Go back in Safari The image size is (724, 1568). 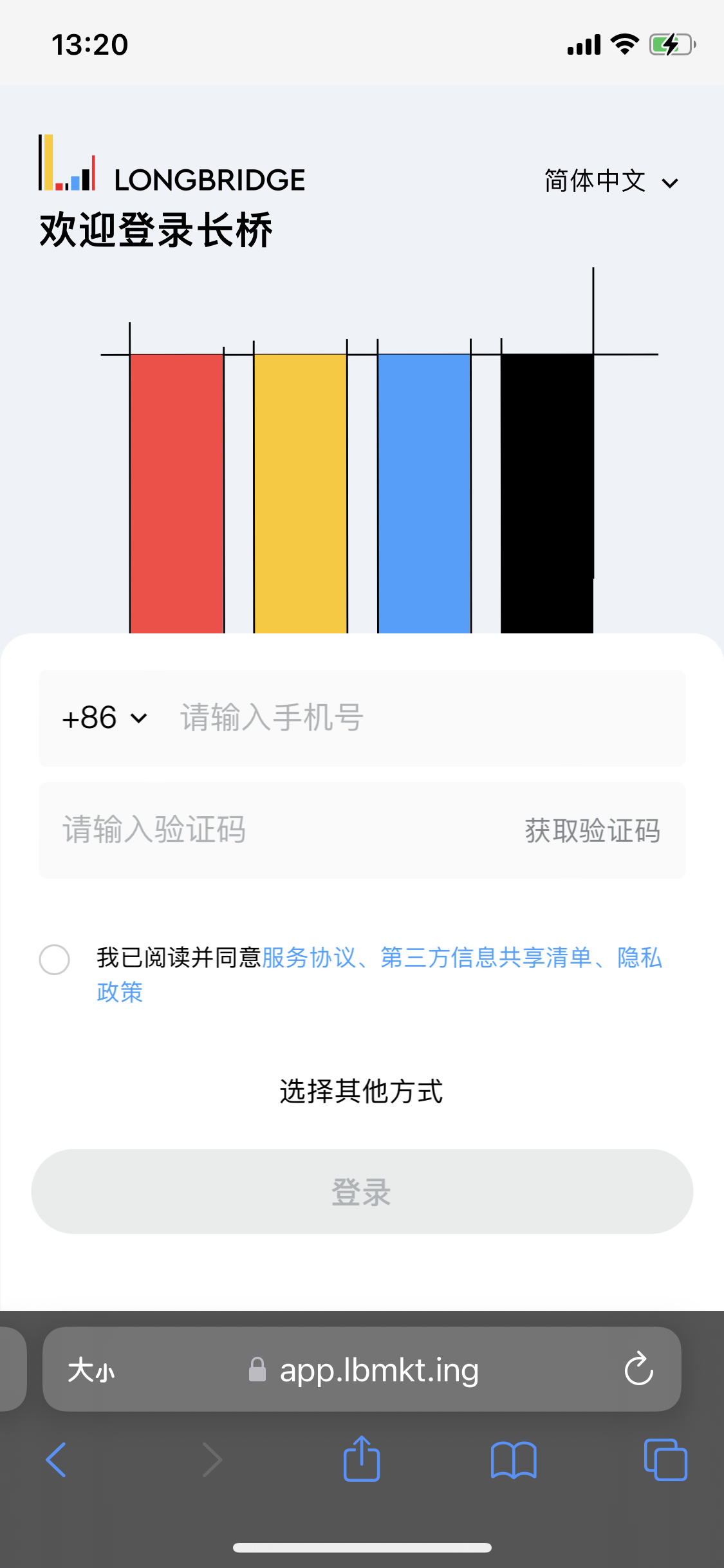click(x=56, y=1460)
